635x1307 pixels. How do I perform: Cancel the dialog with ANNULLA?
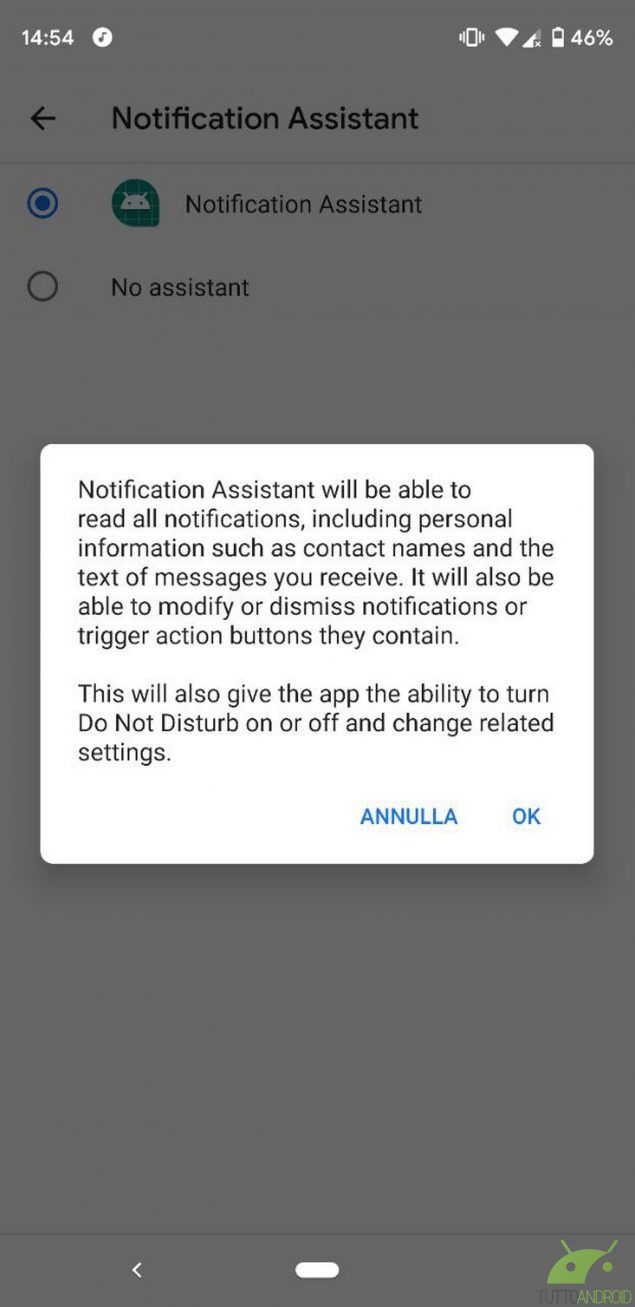click(408, 816)
